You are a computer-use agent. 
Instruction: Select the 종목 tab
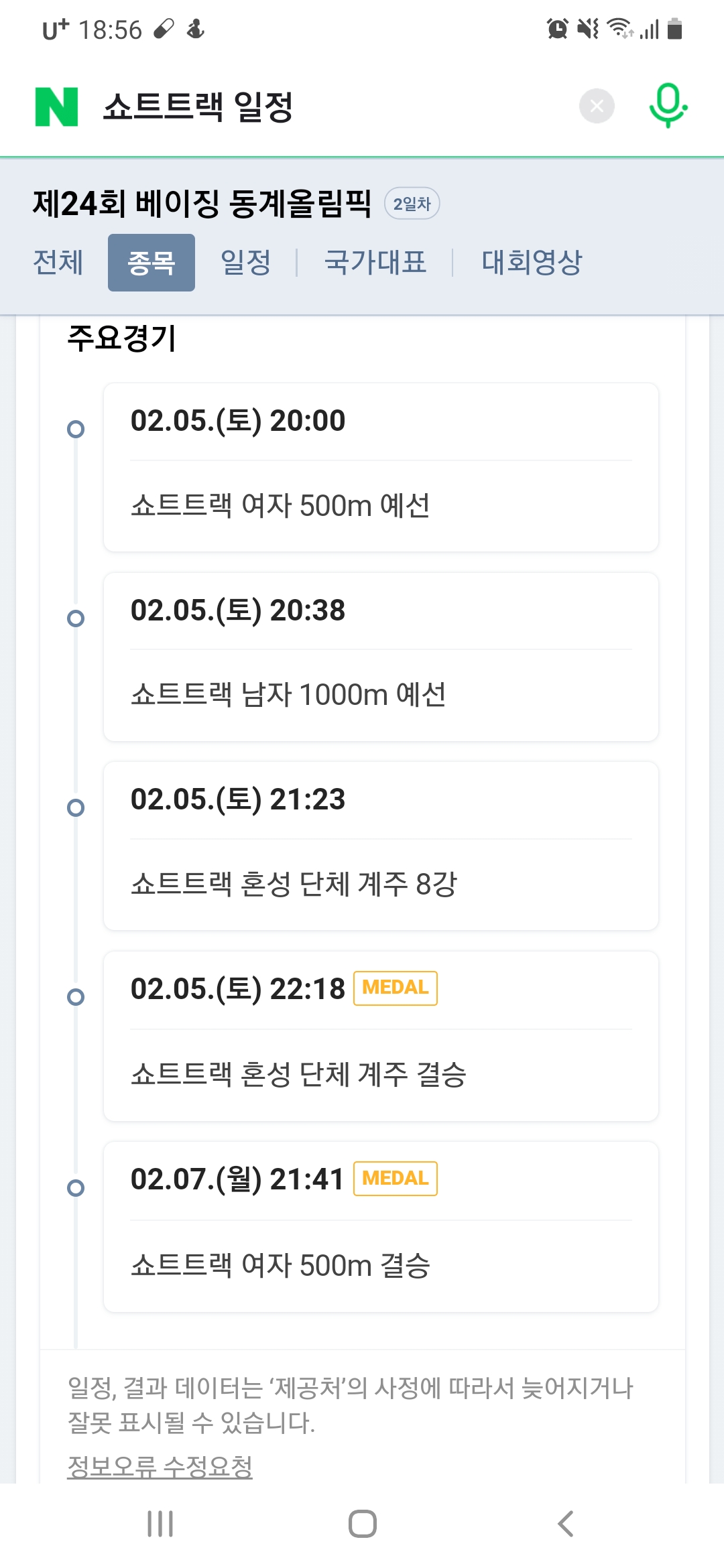click(x=152, y=263)
